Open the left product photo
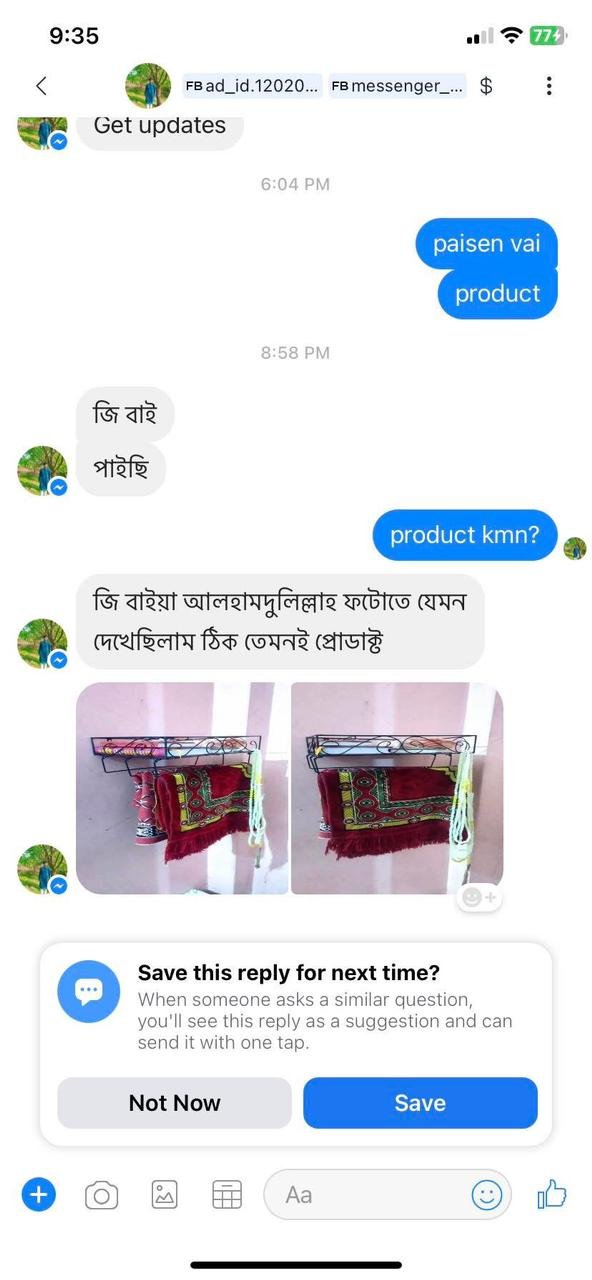592x1280 pixels. click(182, 788)
